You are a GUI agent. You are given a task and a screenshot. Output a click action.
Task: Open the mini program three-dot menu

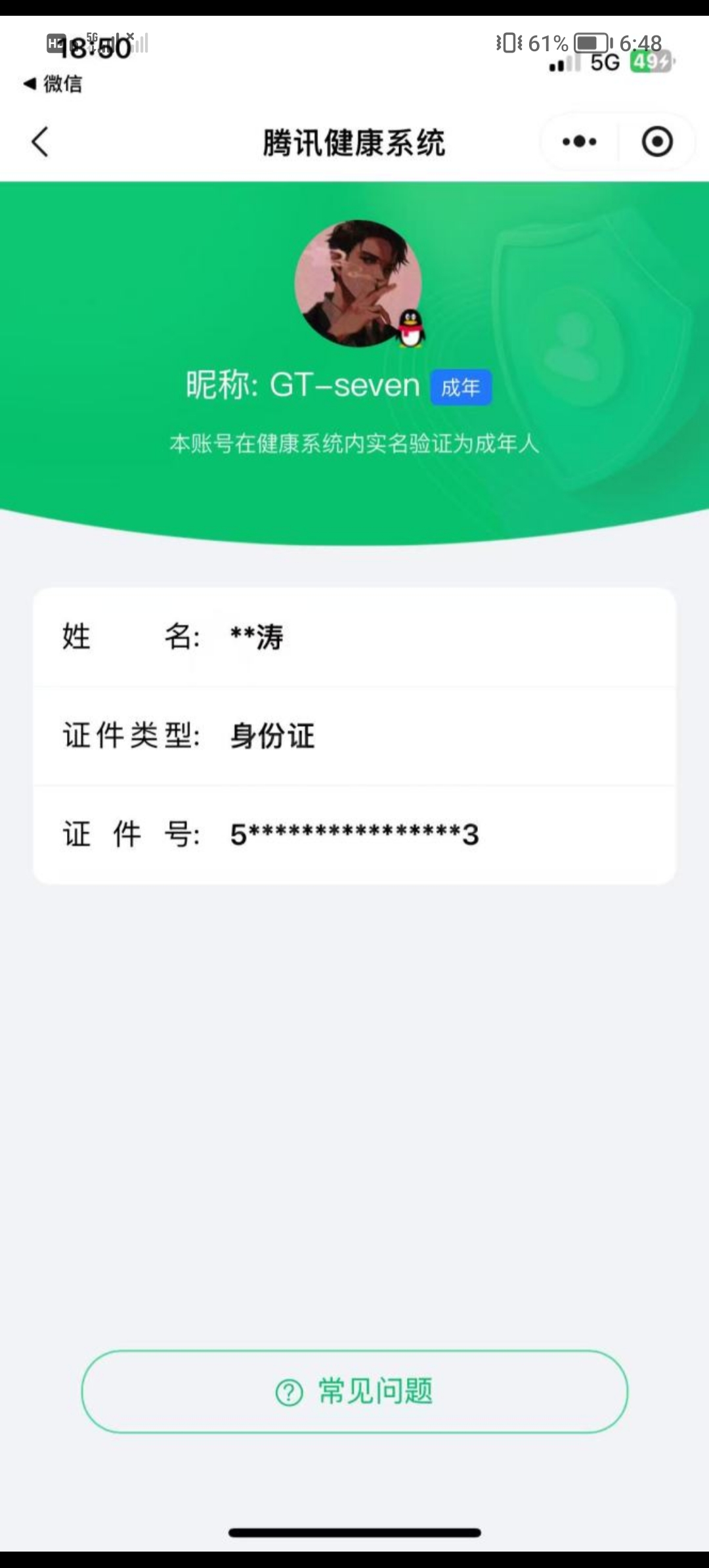coord(579,142)
